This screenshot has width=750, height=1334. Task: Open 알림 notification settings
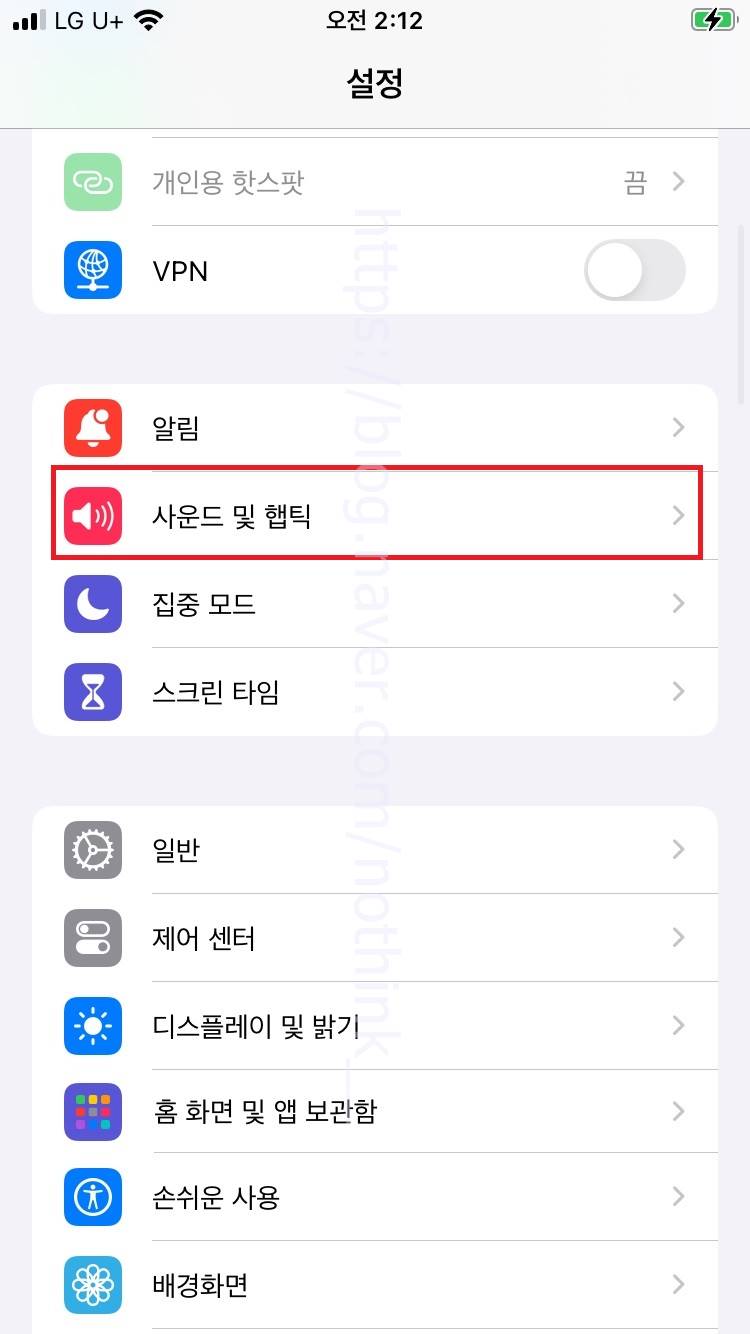[x=375, y=428]
